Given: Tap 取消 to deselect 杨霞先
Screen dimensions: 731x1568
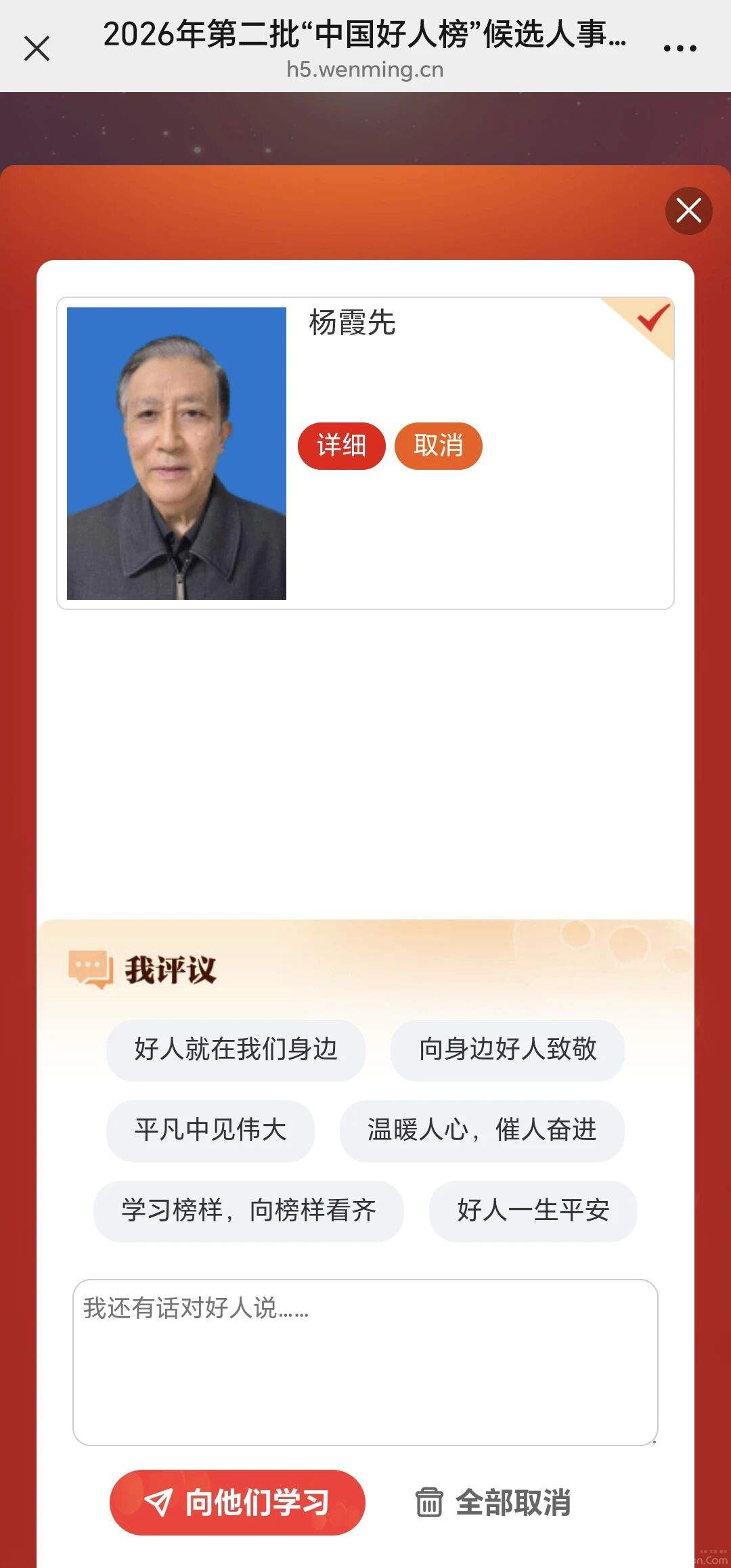Looking at the screenshot, I should point(438,445).
